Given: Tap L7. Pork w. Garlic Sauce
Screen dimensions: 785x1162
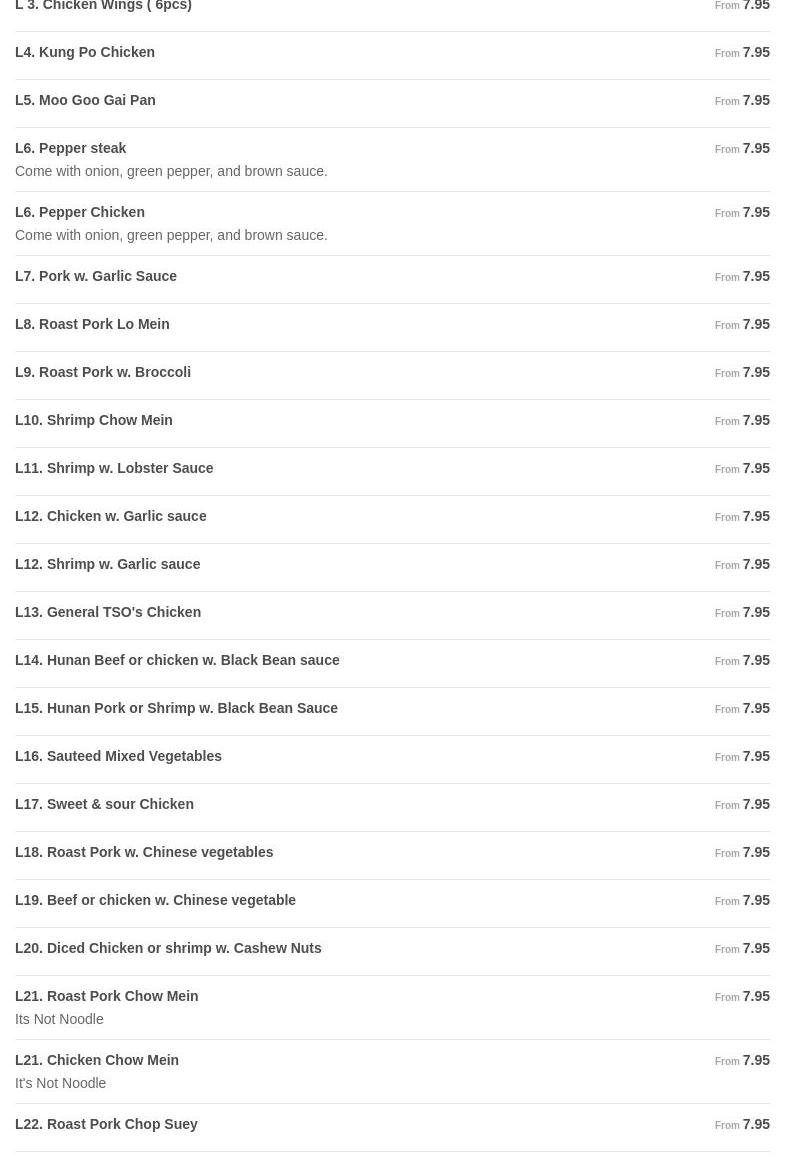Looking at the screenshot, I should pos(96,276).
